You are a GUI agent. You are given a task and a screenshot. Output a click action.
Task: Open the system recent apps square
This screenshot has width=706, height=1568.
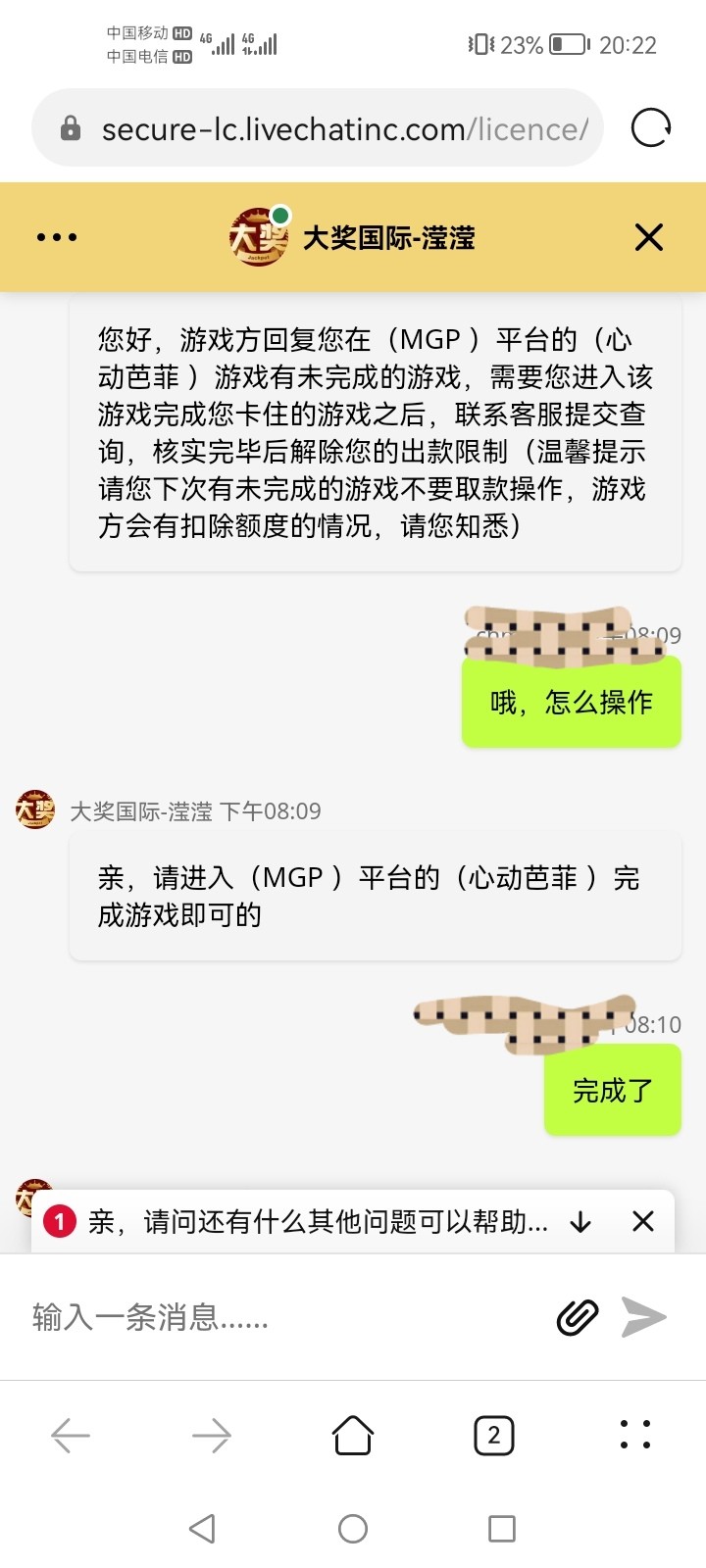pyautogui.click(x=502, y=1529)
